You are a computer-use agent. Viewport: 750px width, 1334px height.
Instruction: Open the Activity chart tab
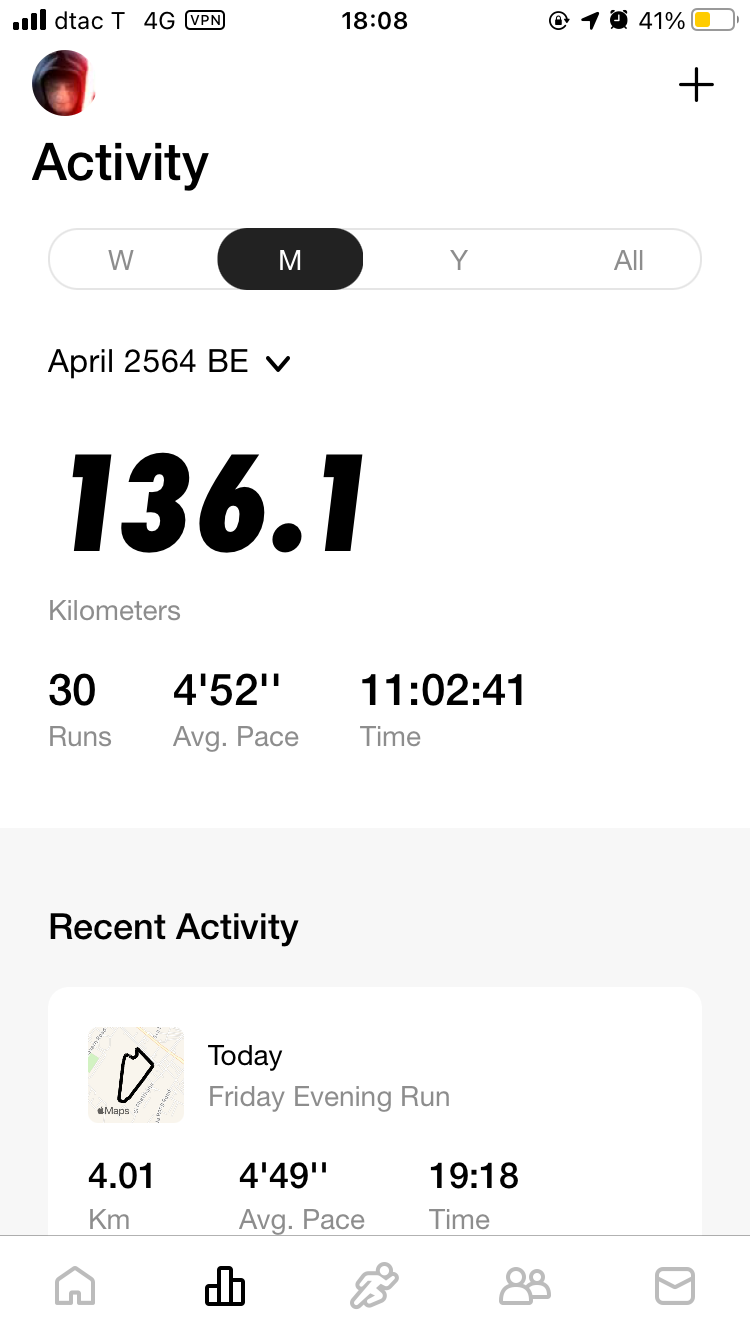click(x=225, y=1286)
